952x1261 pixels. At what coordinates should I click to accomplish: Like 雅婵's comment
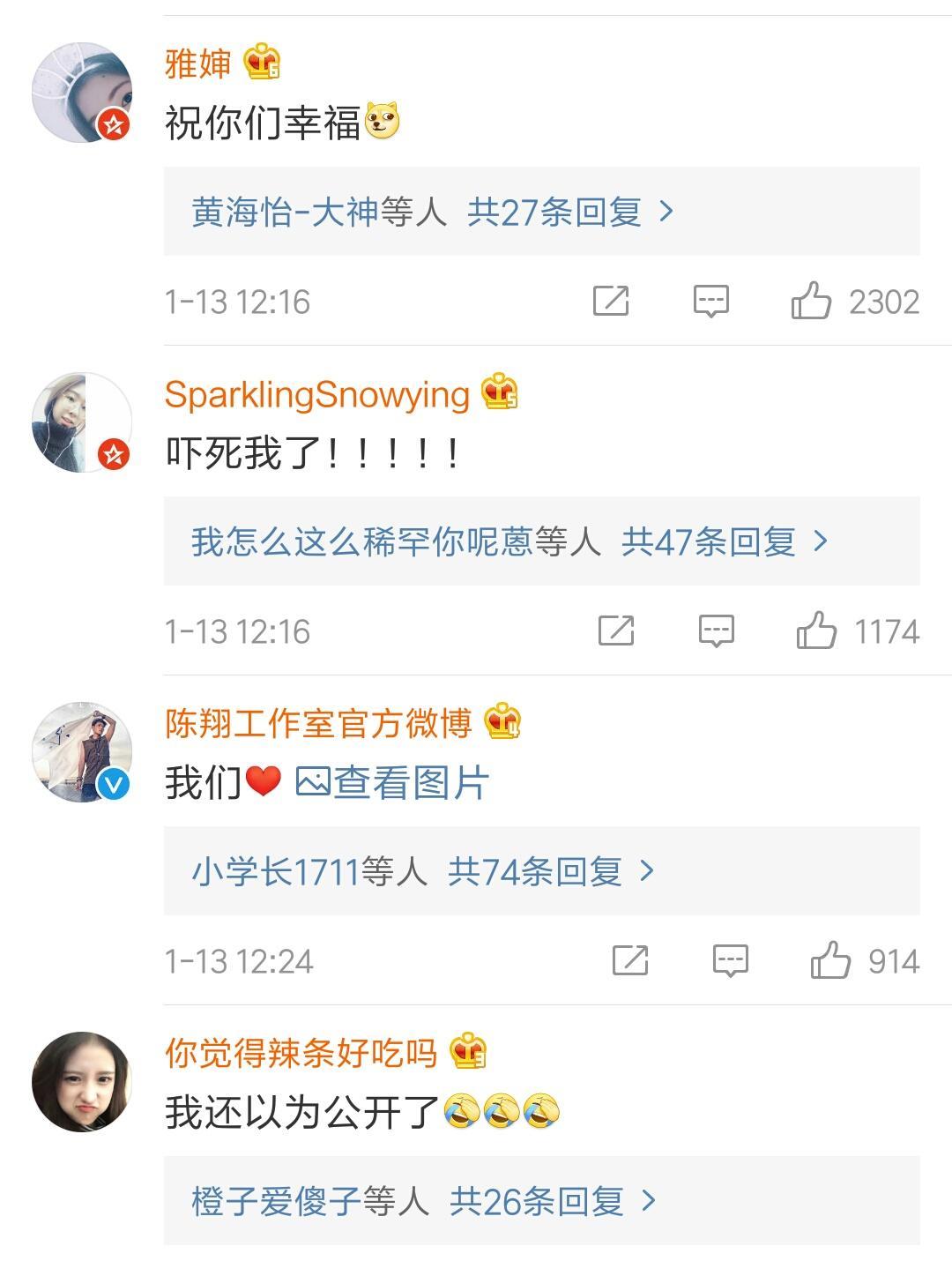pyautogui.click(x=812, y=302)
